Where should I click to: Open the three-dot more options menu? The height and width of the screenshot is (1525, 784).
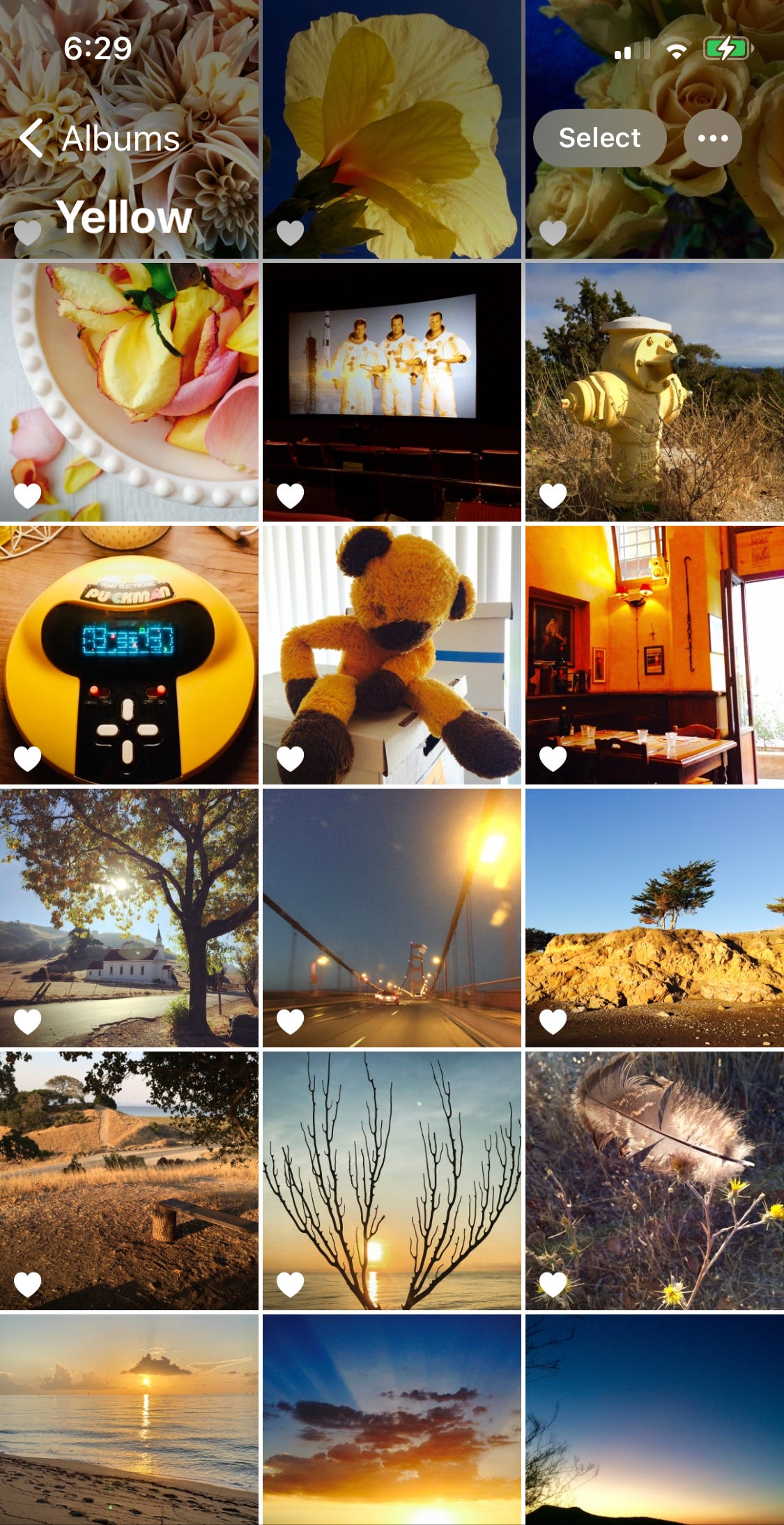712,138
